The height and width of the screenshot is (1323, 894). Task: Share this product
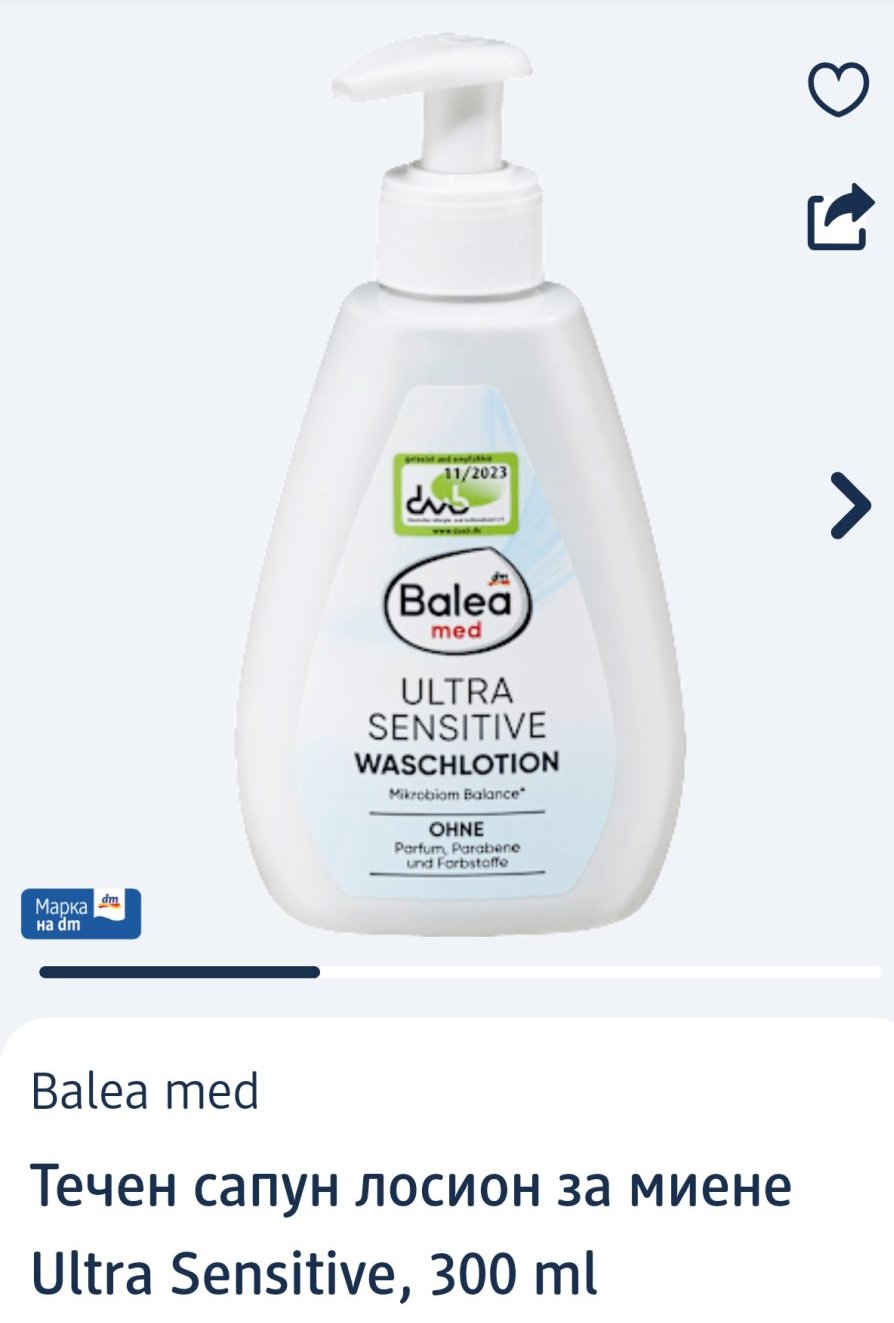(x=838, y=214)
